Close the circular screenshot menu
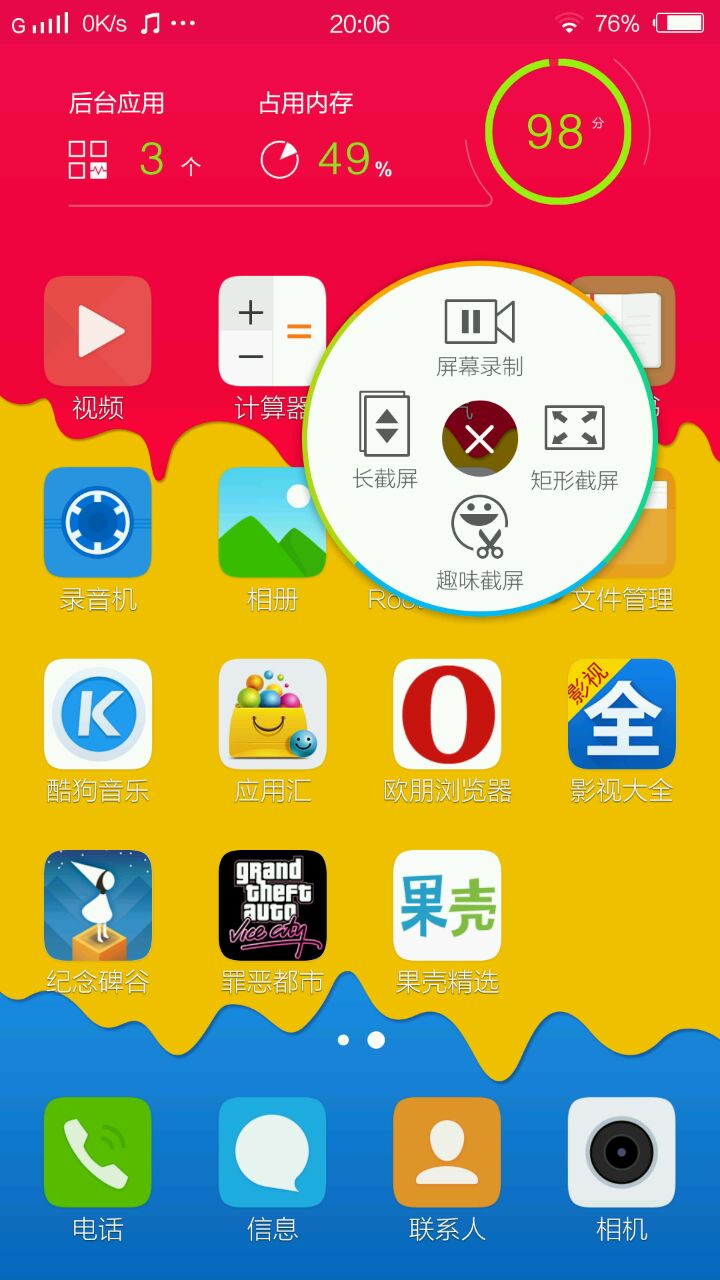720x1280 pixels. [x=480, y=439]
